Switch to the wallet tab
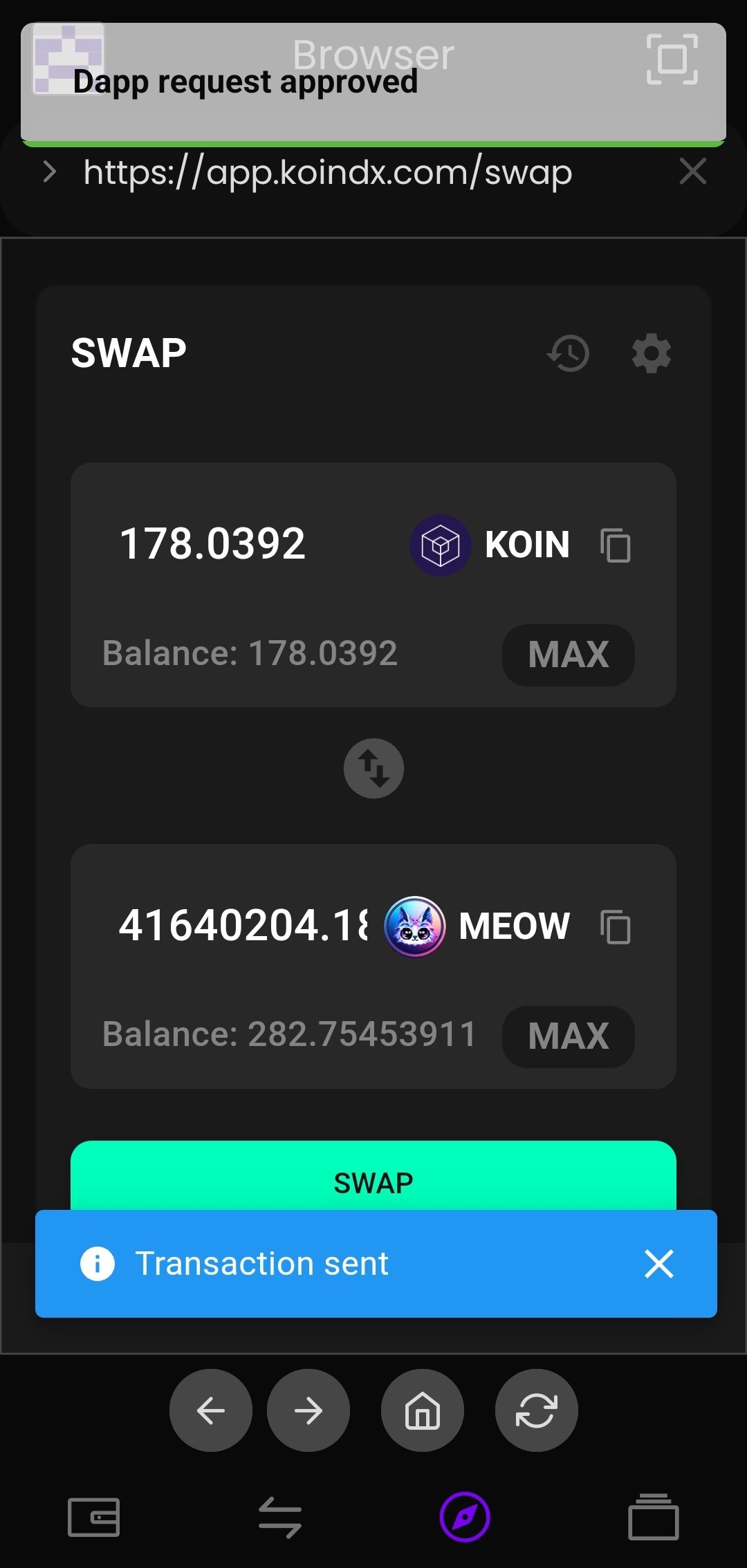This screenshot has height=1568, width=747. click(x=94, y=1518)
